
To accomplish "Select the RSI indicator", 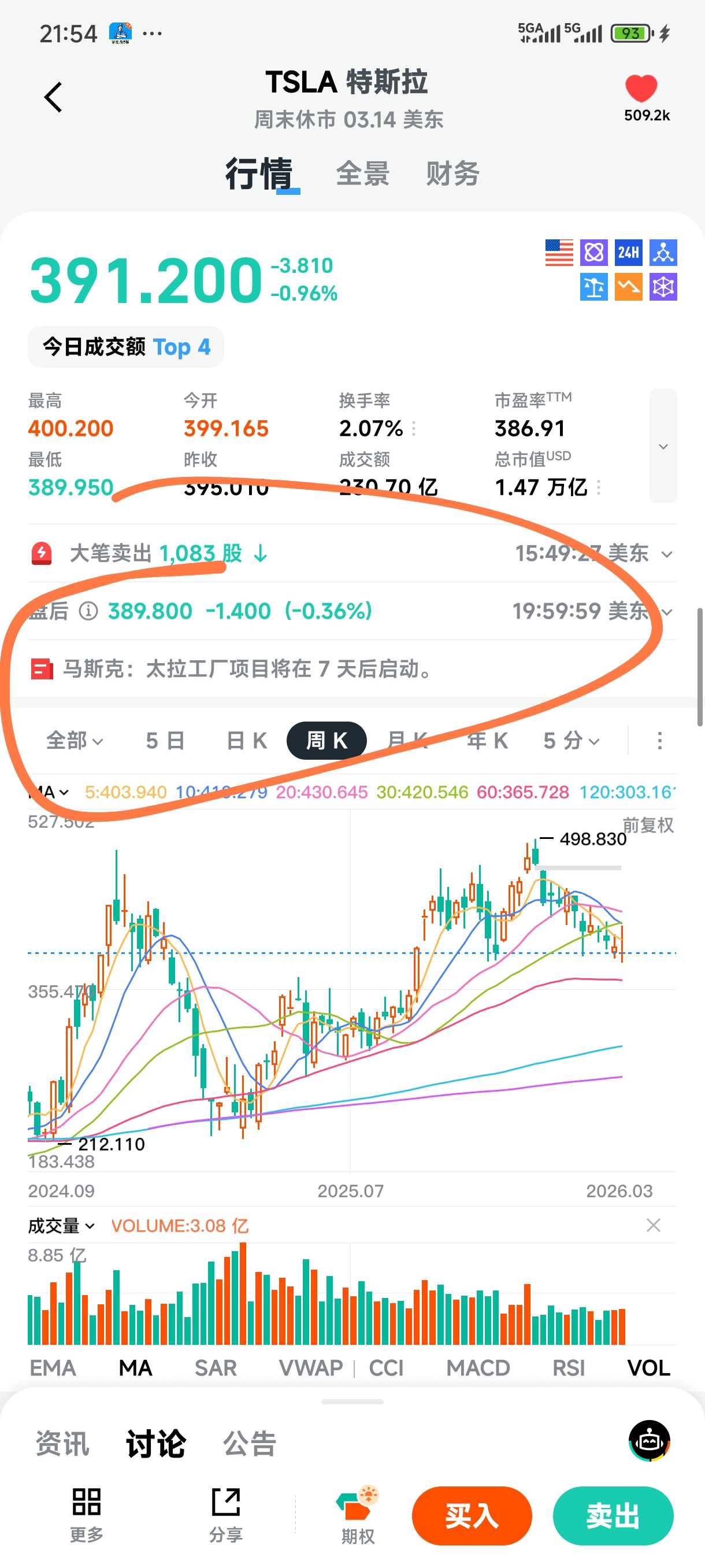I will 568,1369.
